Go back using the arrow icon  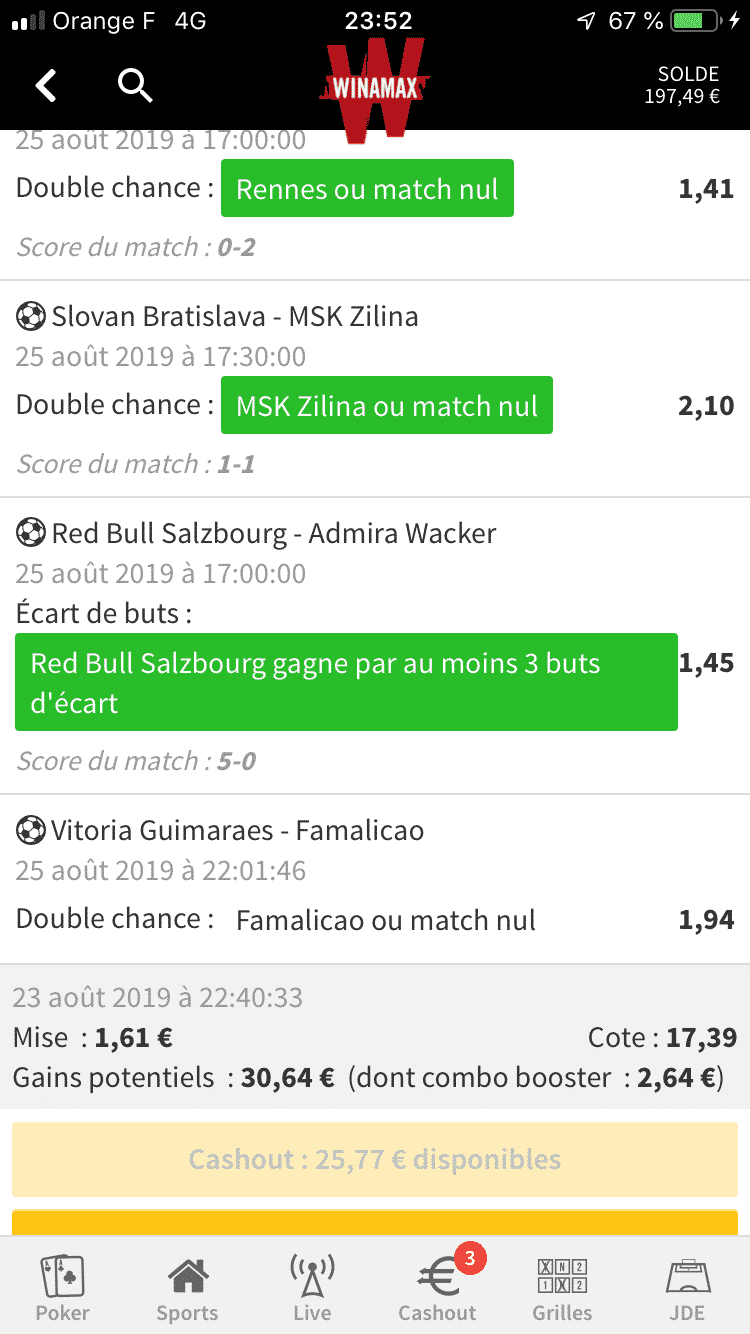coord(46,86)
